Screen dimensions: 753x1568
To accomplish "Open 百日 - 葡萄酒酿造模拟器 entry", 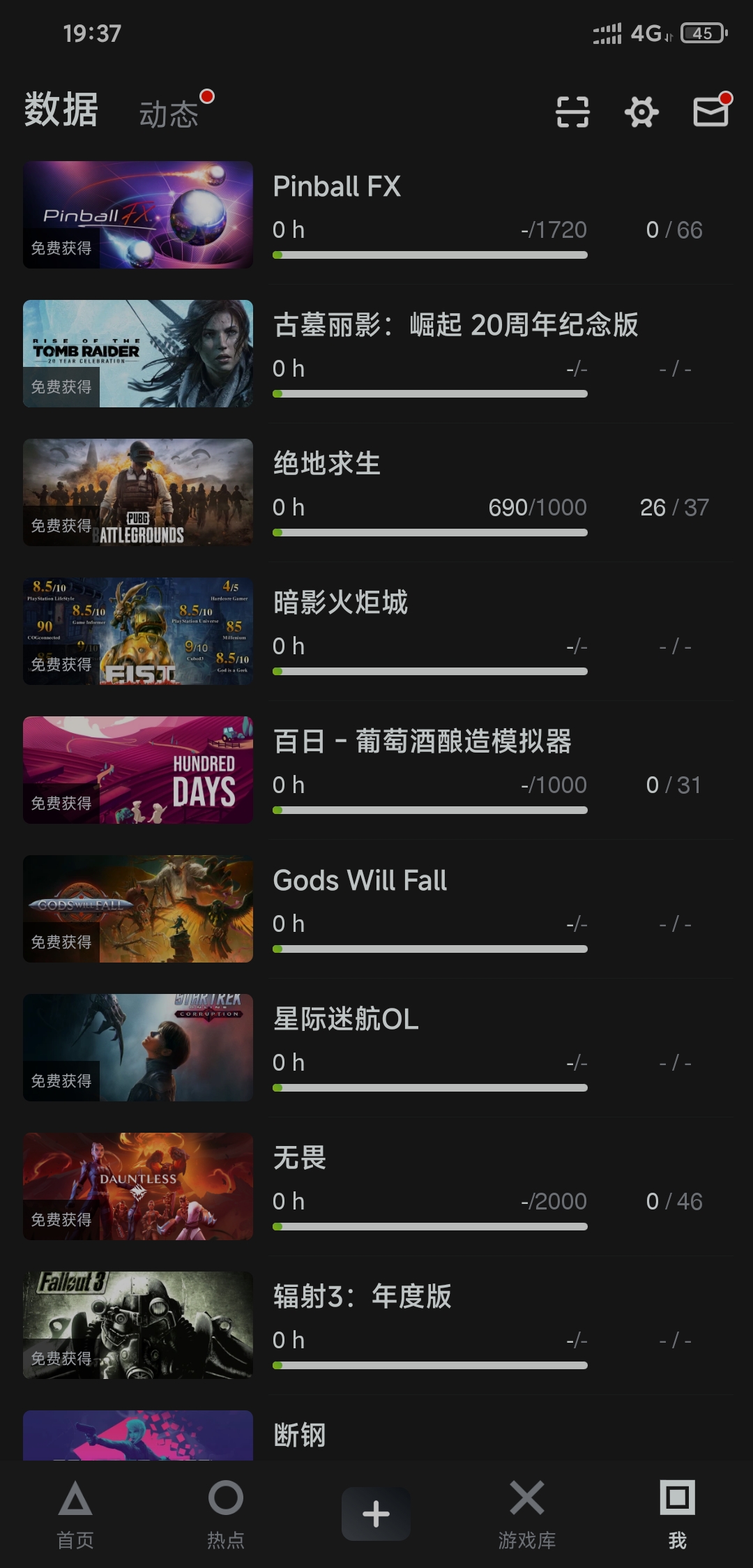I will point(376,770).
